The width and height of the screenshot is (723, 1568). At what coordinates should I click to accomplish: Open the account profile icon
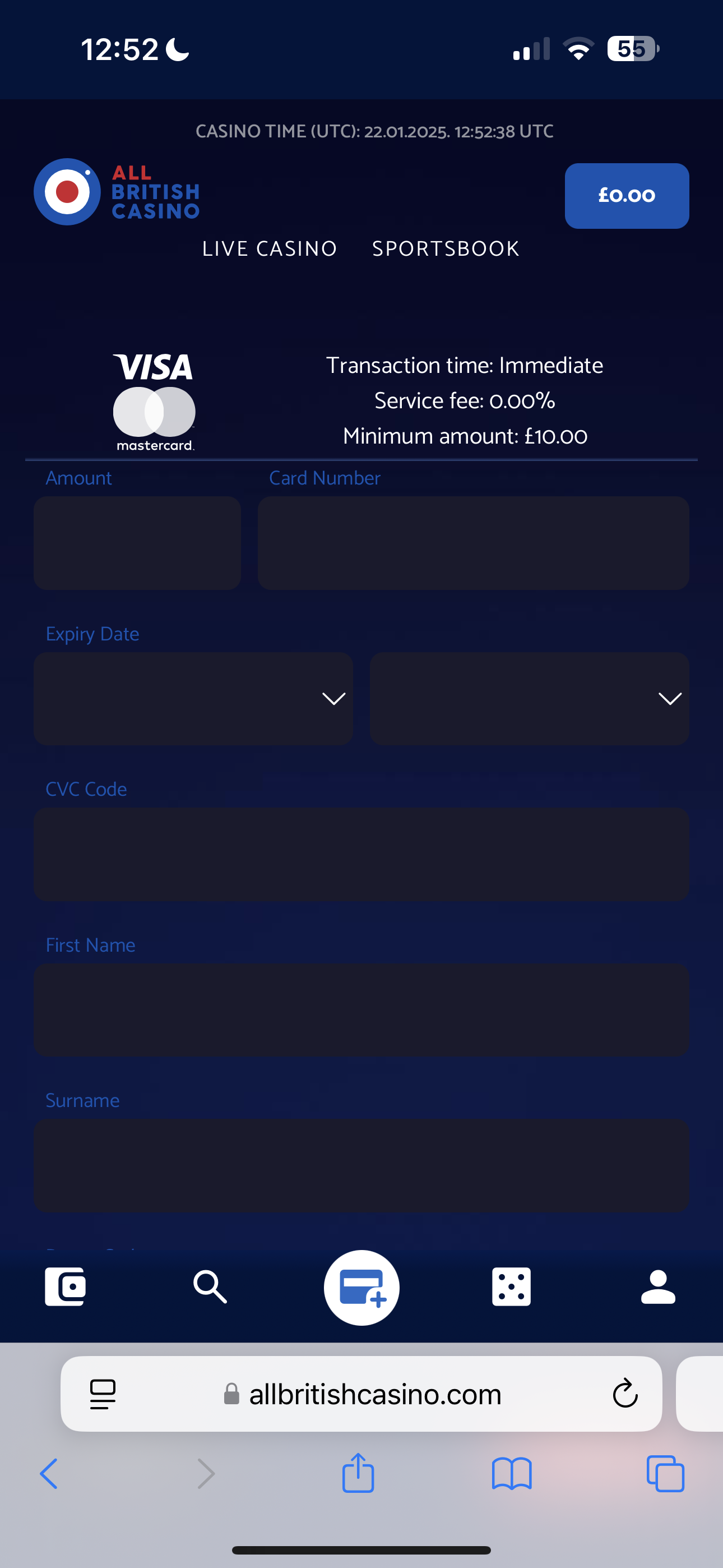658,1287
